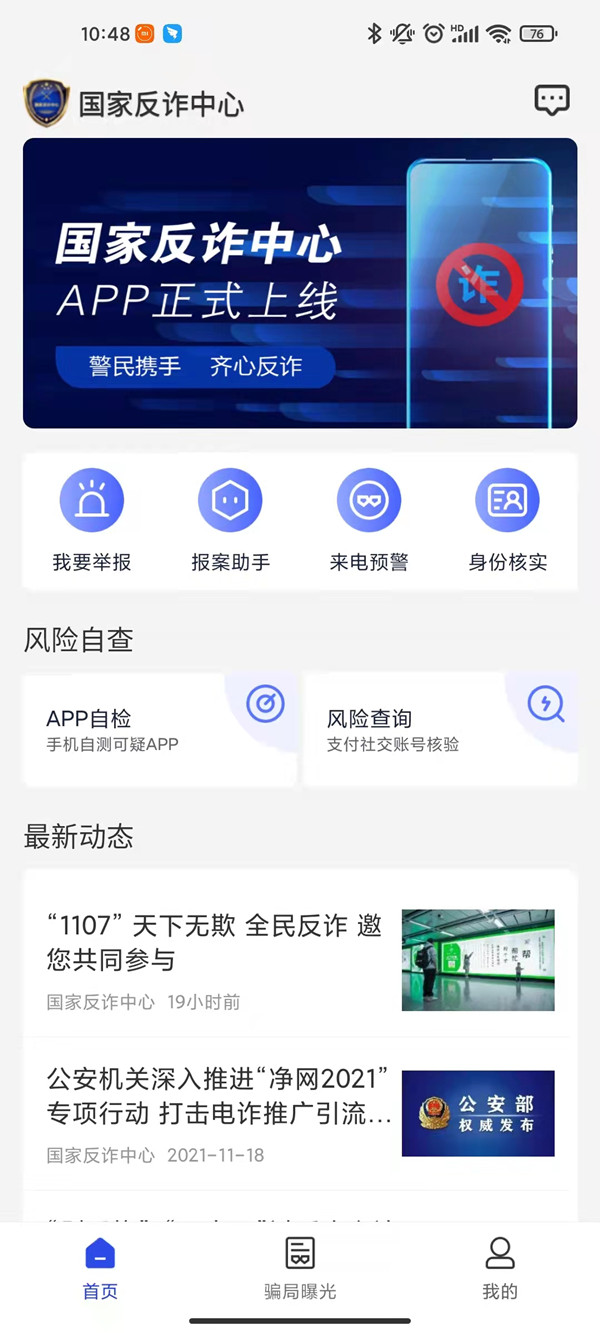Open the messages icon in the header
600x1333 pixels.
pyautogui.click(x=552, y=100)
